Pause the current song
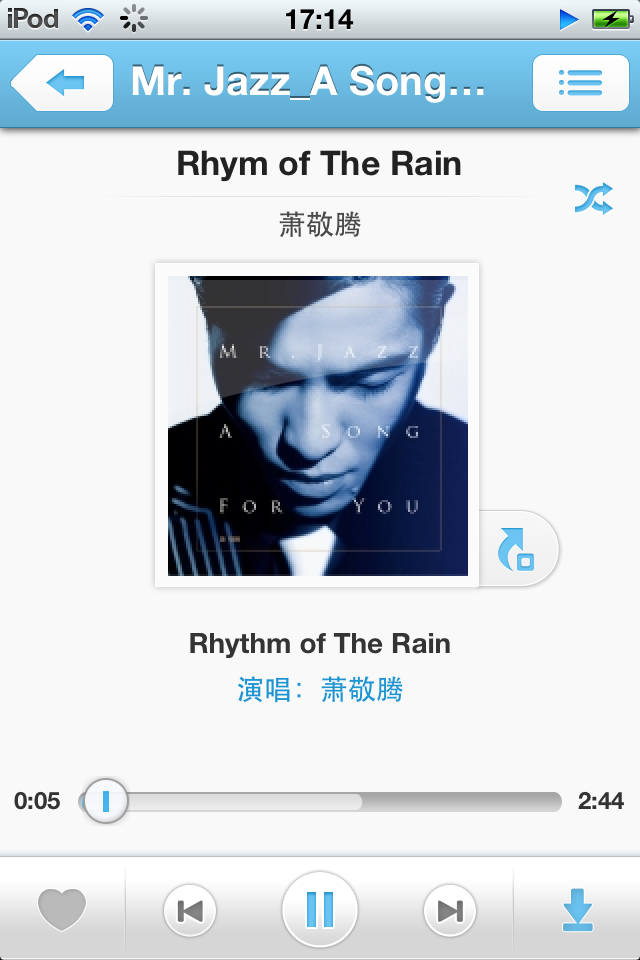The image size is (640, 960). [320, 910]
